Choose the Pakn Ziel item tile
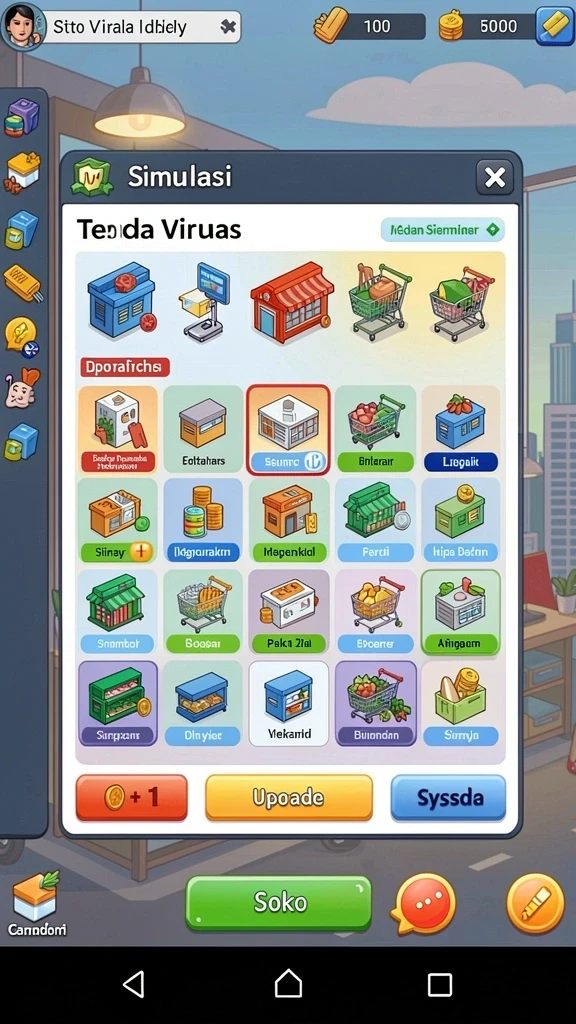This screenshot has height=1024, width=576. (289, 612)
